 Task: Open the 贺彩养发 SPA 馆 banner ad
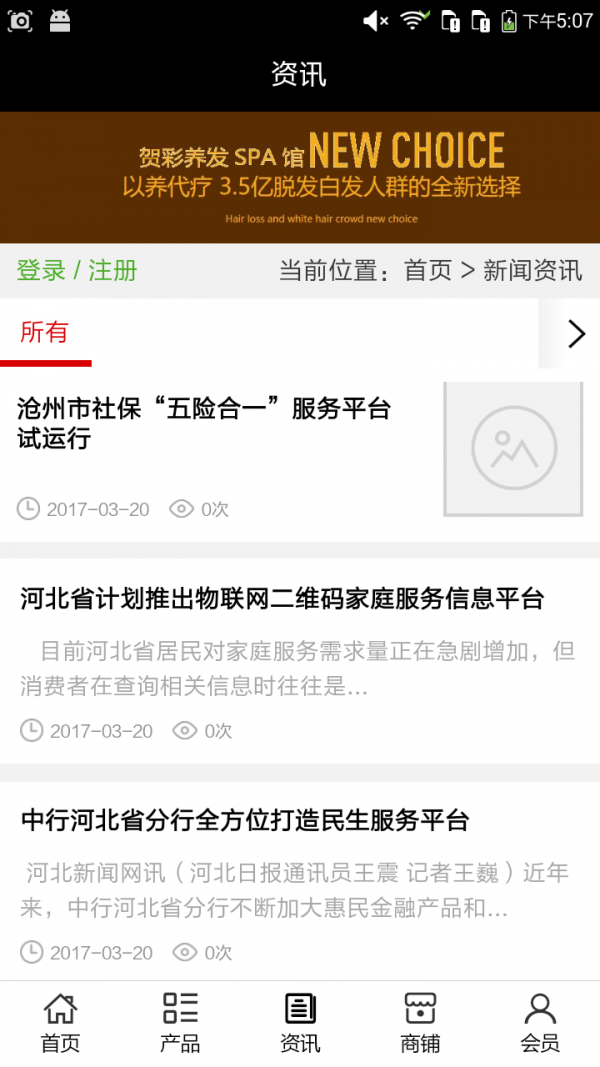(x=300, y=177)
